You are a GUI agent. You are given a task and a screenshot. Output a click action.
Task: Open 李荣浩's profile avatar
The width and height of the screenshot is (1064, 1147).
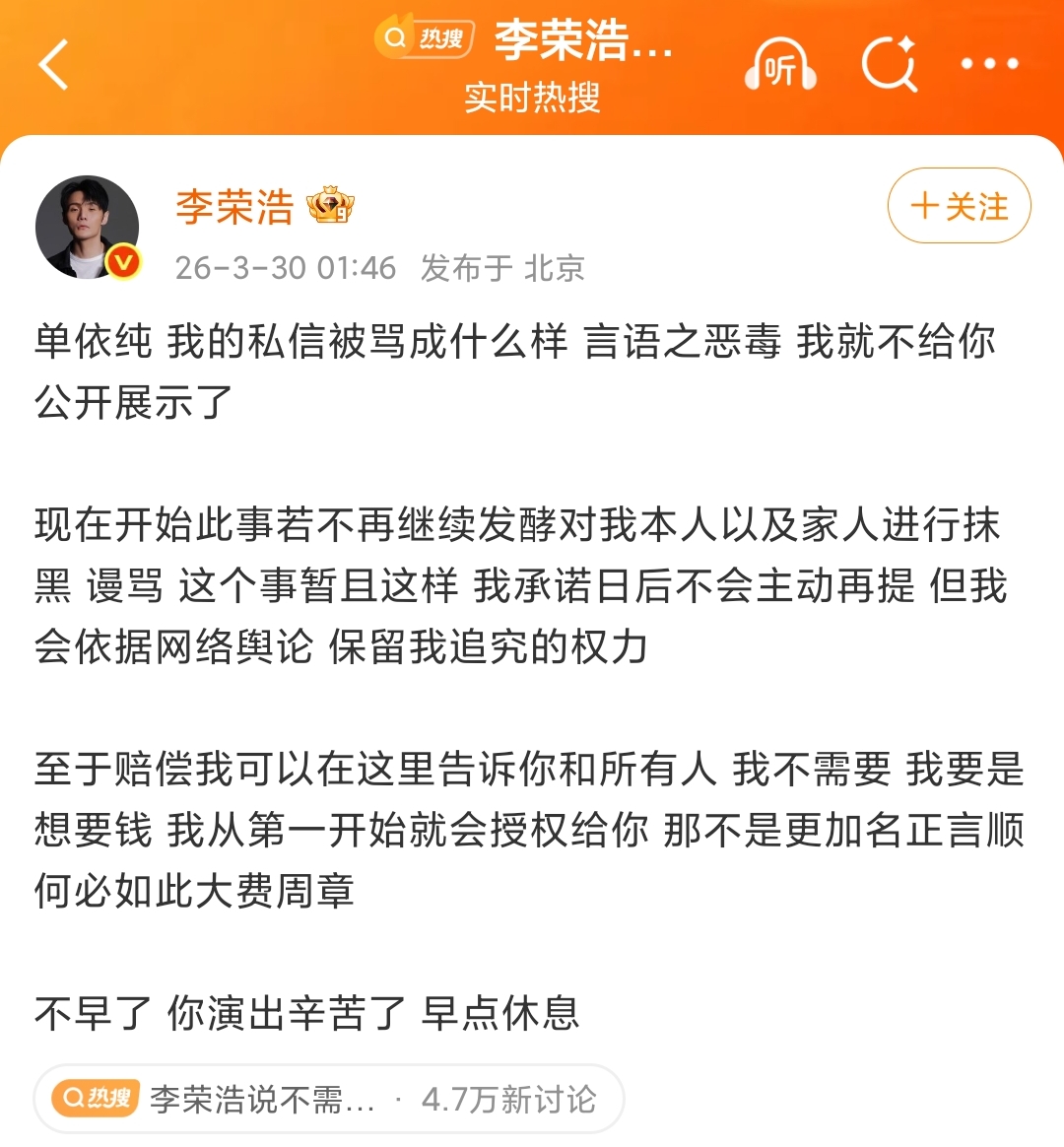(88, 228)
